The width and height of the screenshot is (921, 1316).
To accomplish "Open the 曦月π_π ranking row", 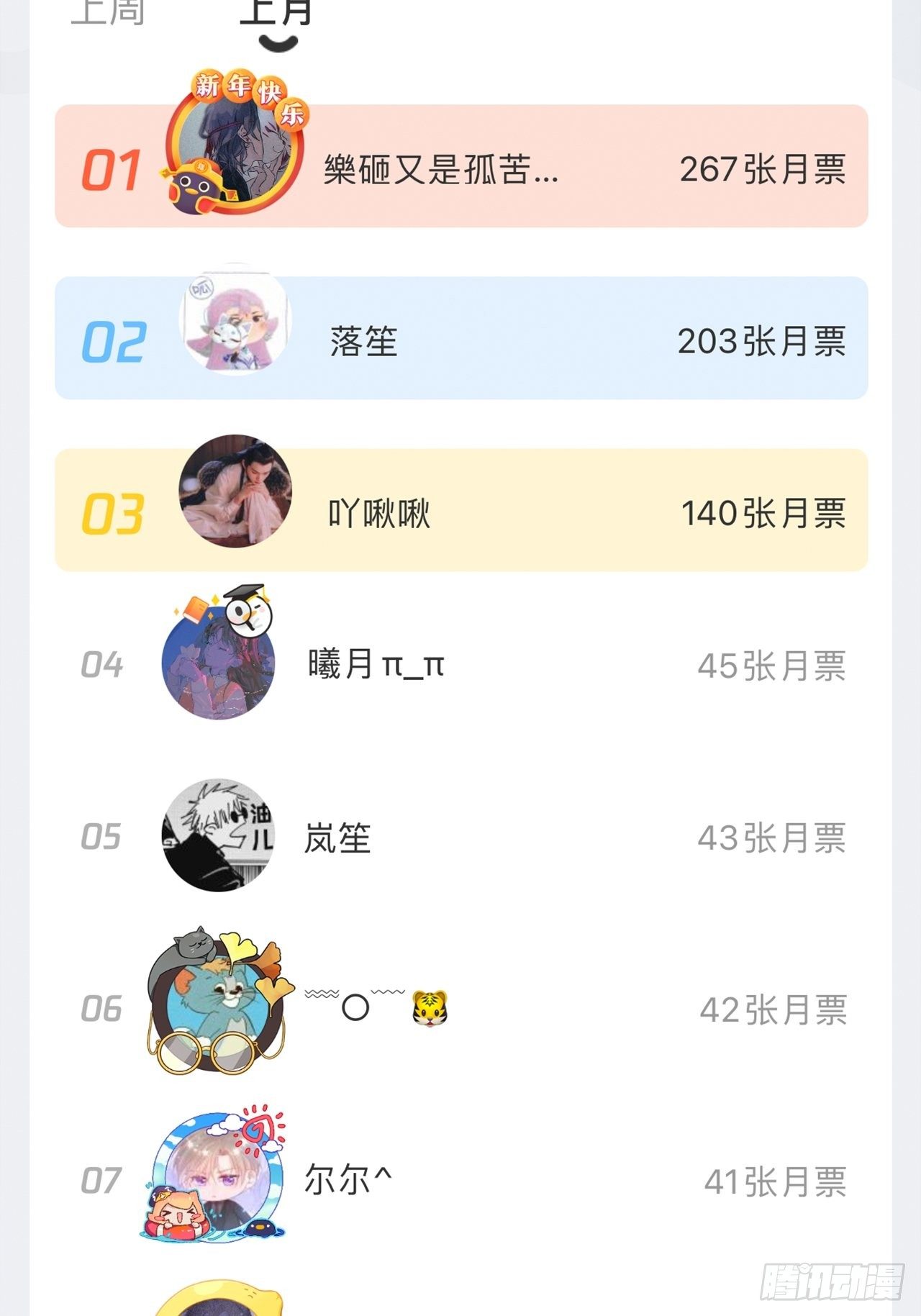I will [x=461, y=664].
